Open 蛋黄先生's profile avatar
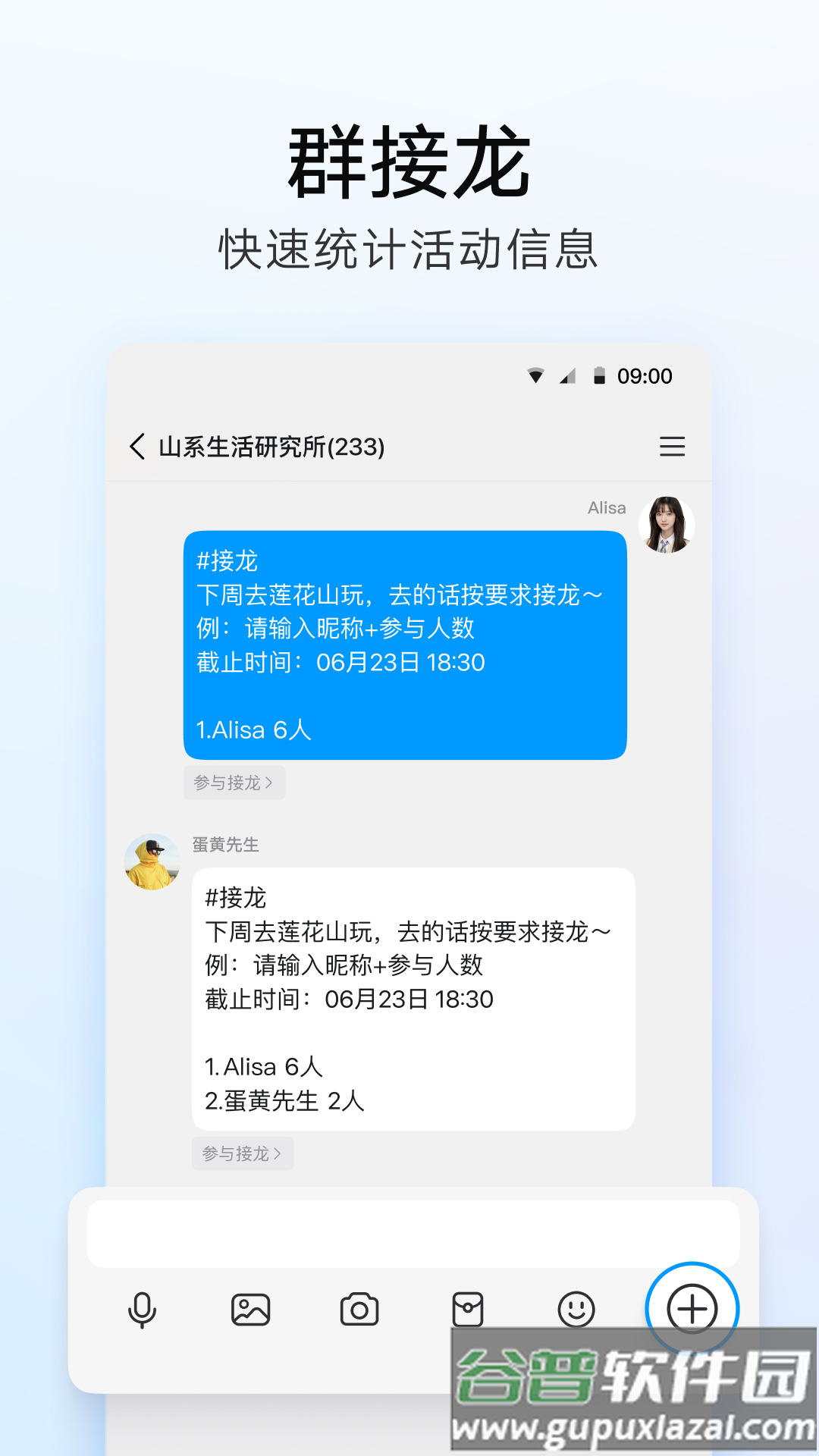This screenshot has height=1456, width=819. click(152, 864)
